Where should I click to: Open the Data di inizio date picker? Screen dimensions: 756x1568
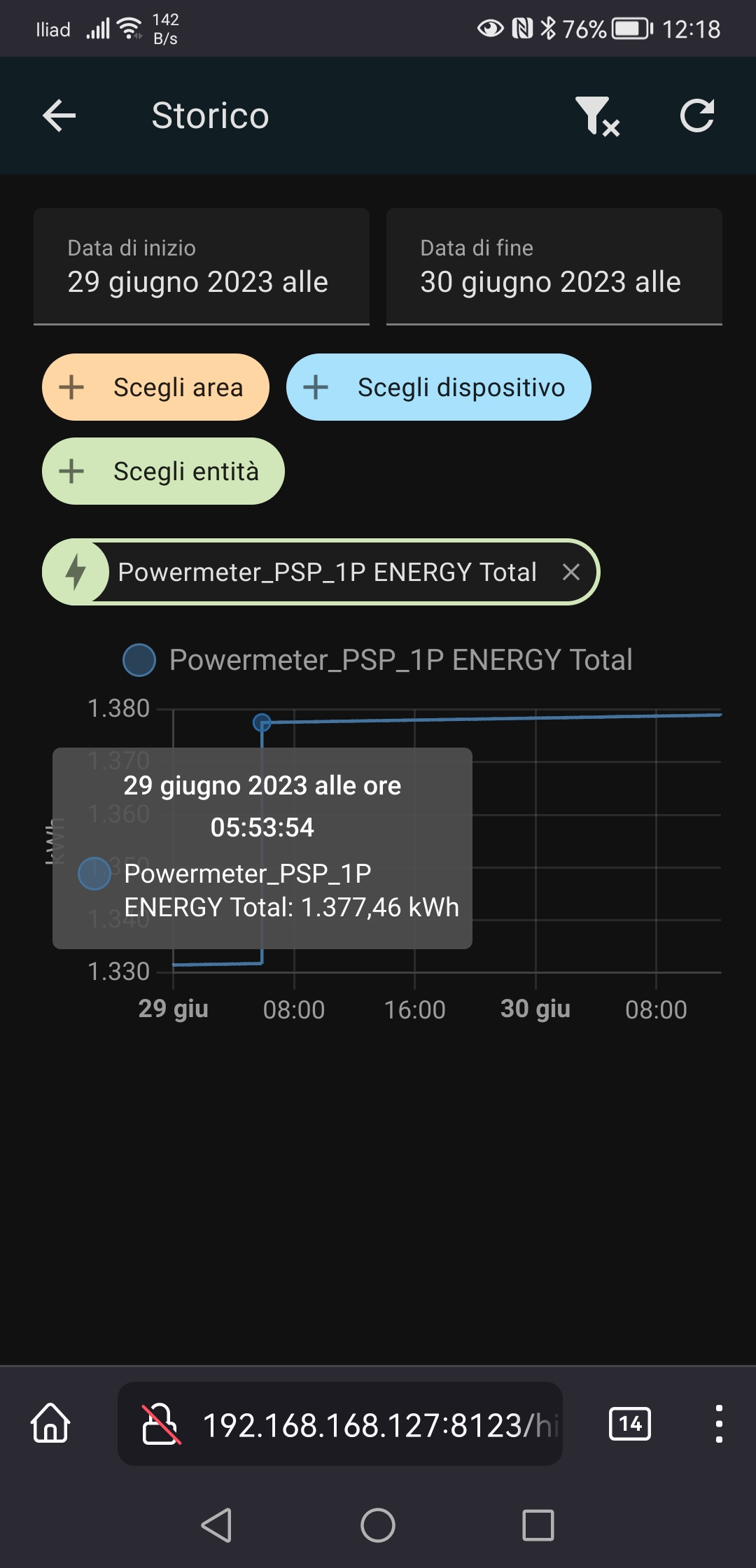tap(202, 267)
